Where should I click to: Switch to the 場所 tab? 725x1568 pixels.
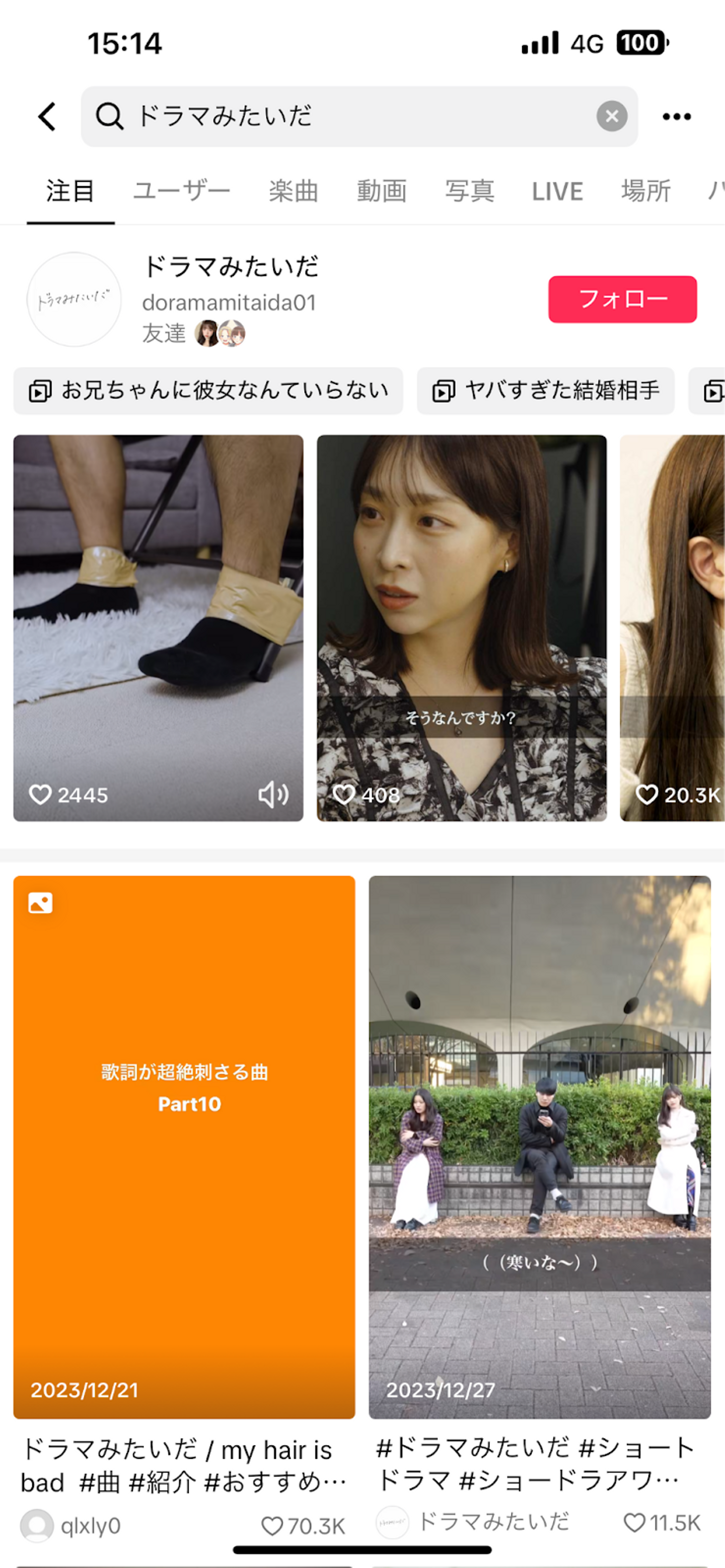click(x=645, y=191)
